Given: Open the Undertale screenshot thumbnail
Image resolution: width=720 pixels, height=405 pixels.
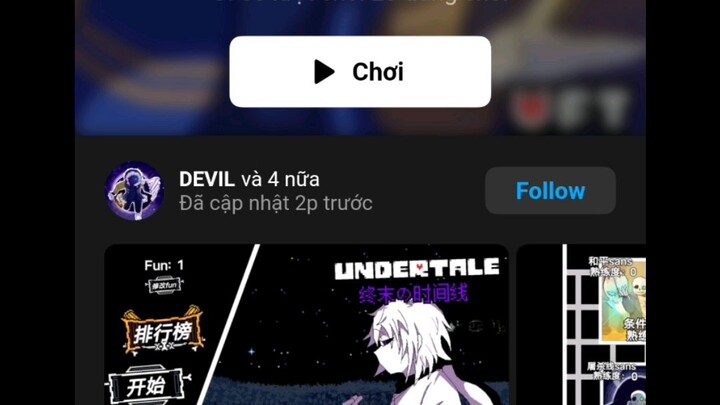Looking at the screenshot, I should click(306, 325).
